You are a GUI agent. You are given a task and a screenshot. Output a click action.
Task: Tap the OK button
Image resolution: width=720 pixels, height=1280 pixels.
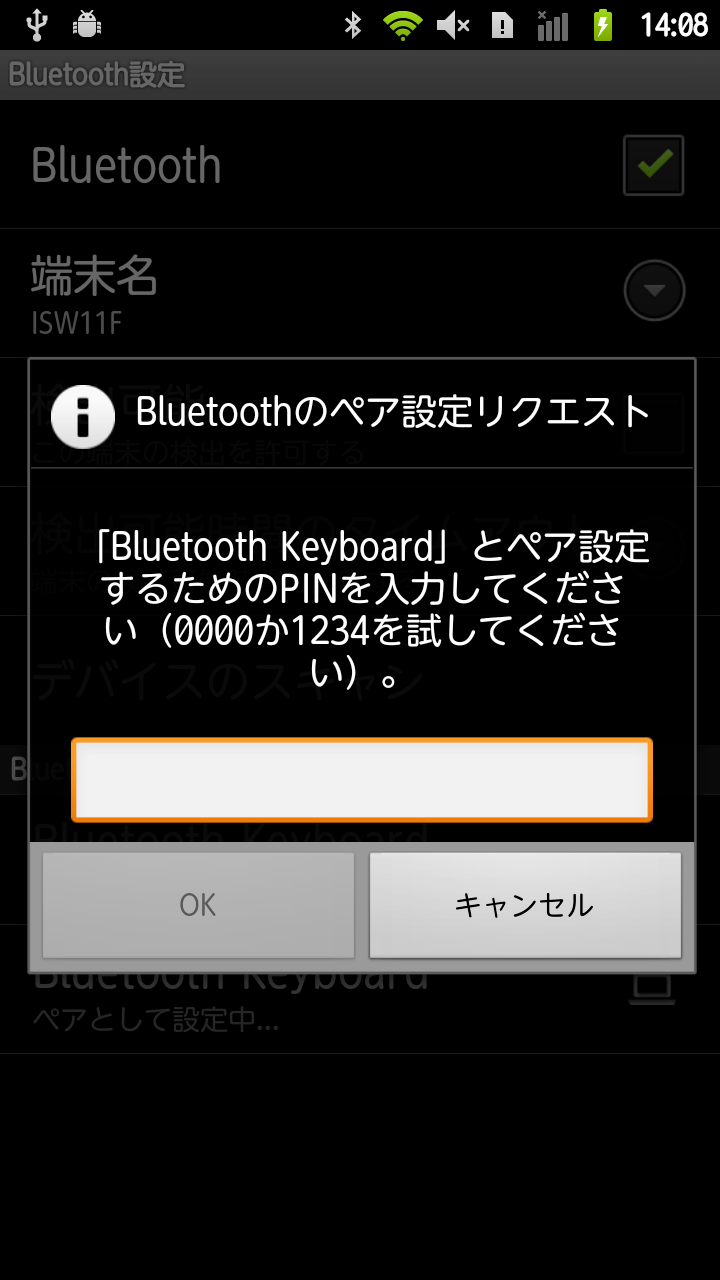click(198, 905)
